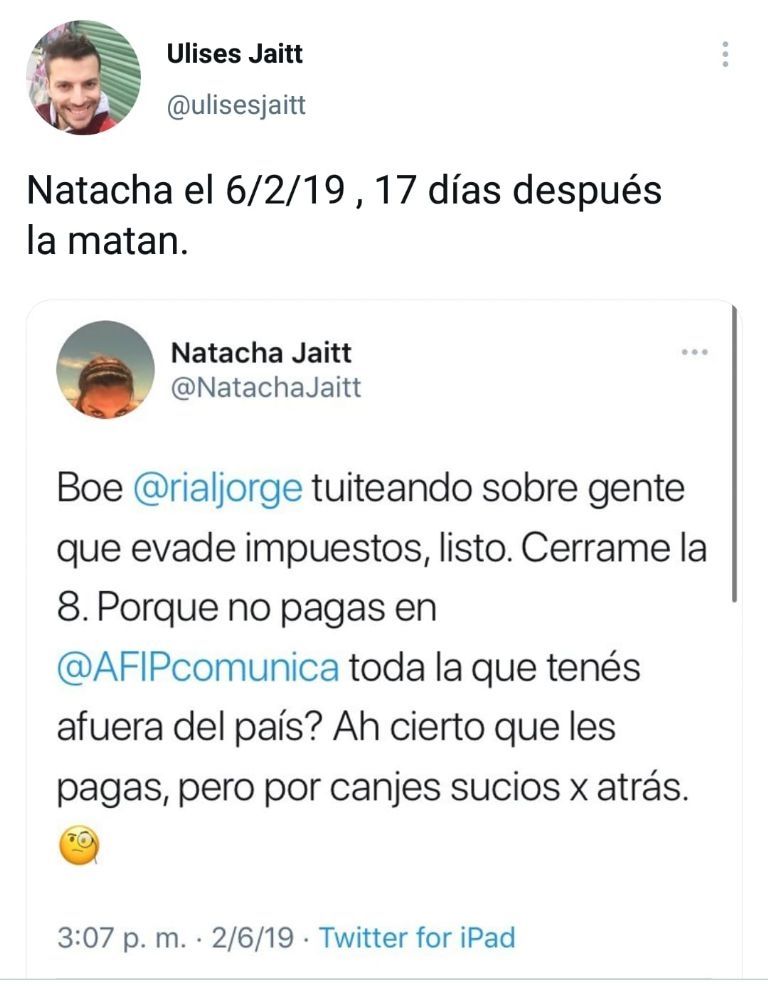Open the attached Natacha Jaitt tweet screenshot
768x987 pixels.
[x=382, y=640]
